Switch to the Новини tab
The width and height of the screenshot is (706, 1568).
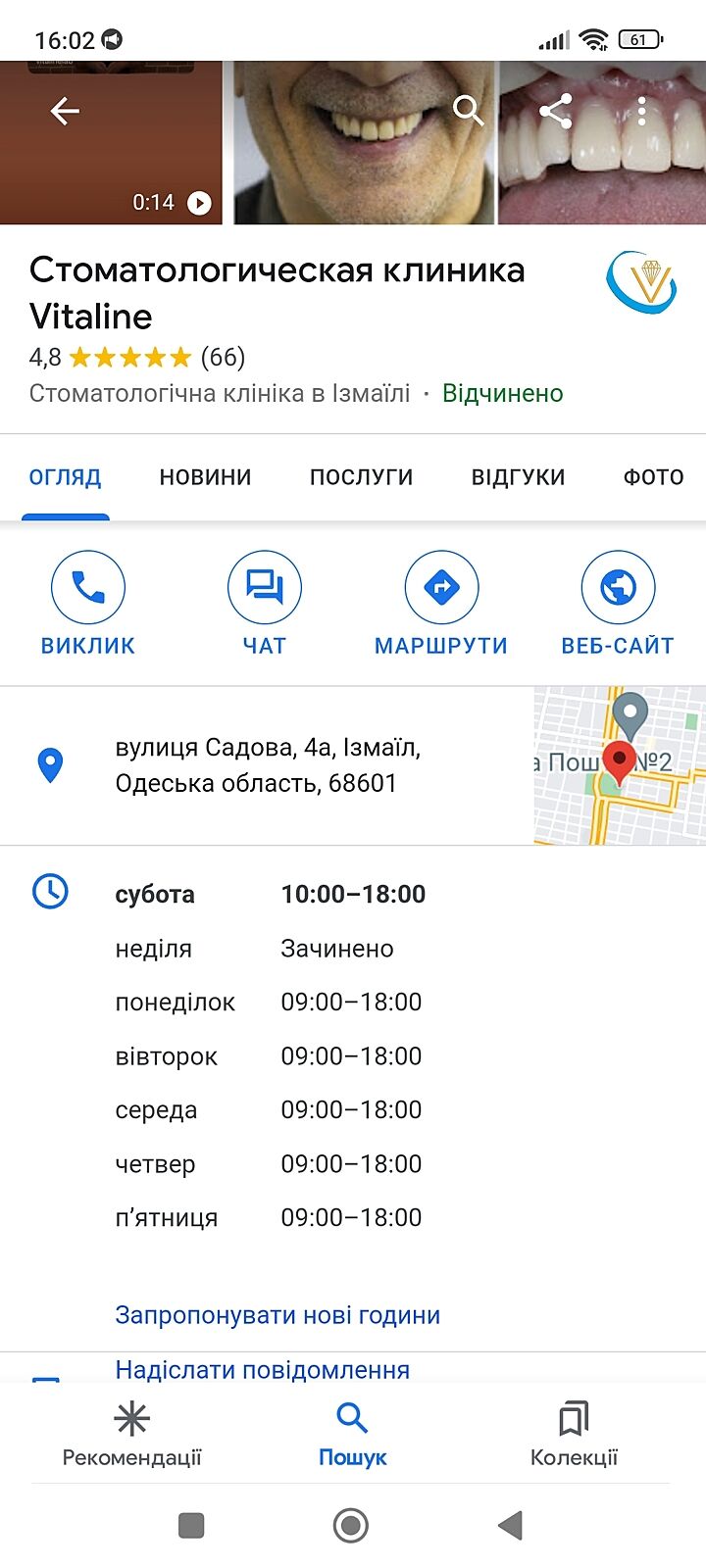(205, 477)
